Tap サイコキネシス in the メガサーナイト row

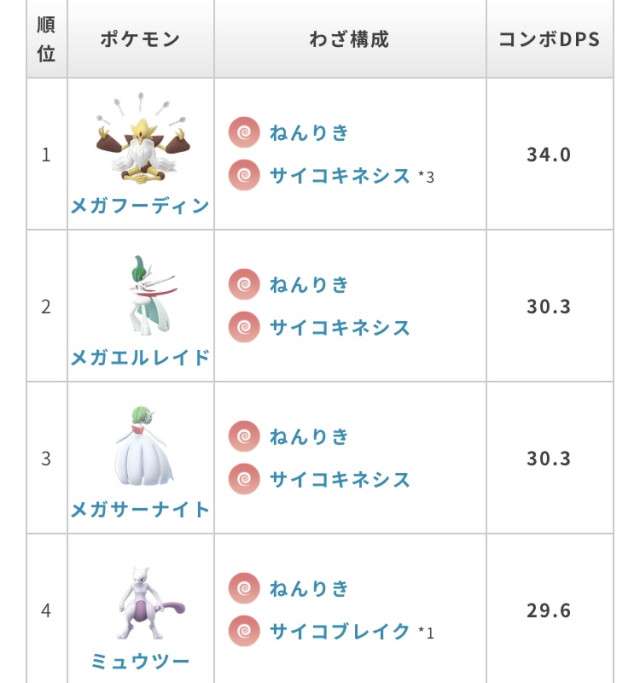pyautogui.click(x=340, y=480)
